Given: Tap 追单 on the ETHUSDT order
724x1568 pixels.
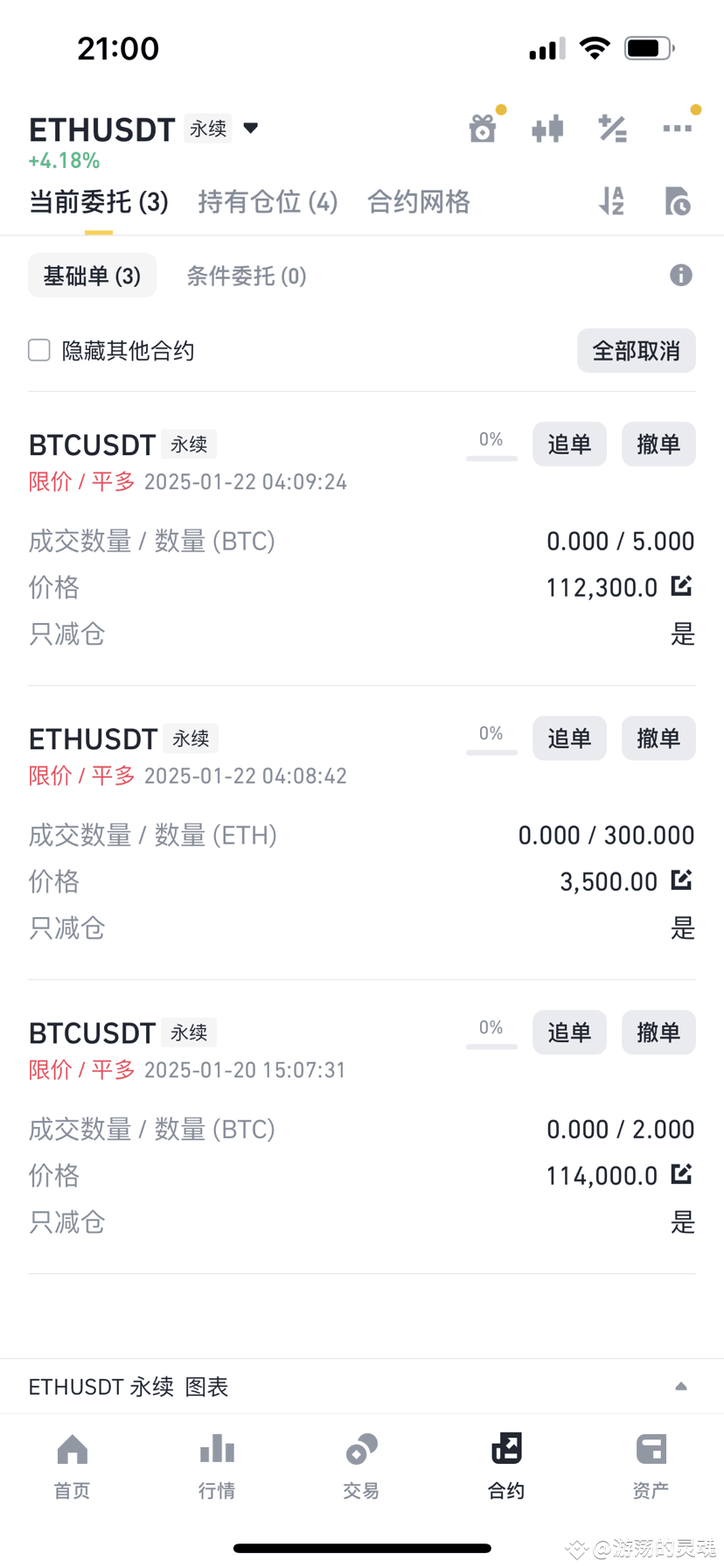Looking at the screenshot, I should tap(569, 738).
